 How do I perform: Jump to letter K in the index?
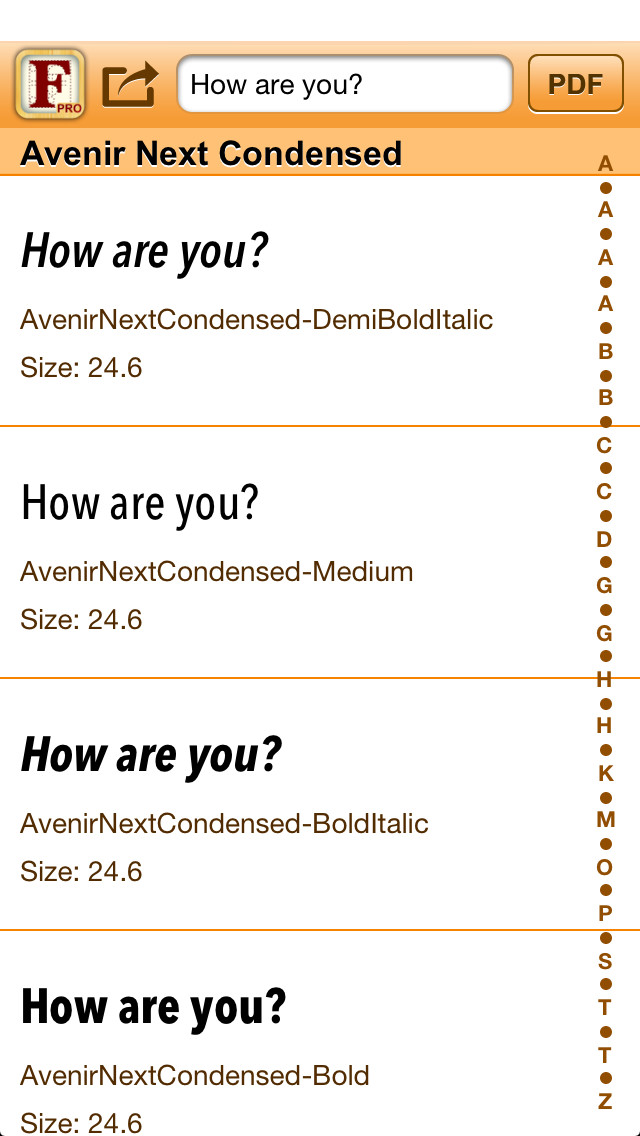coord(605,774)
